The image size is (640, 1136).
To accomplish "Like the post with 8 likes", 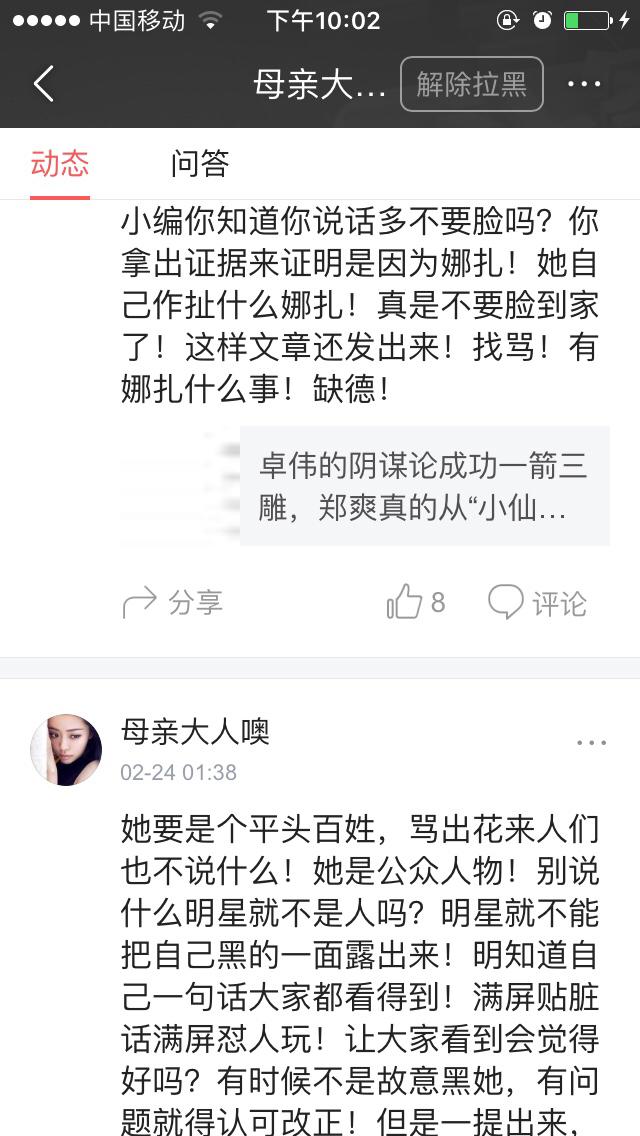I will (x=415, y=602).
